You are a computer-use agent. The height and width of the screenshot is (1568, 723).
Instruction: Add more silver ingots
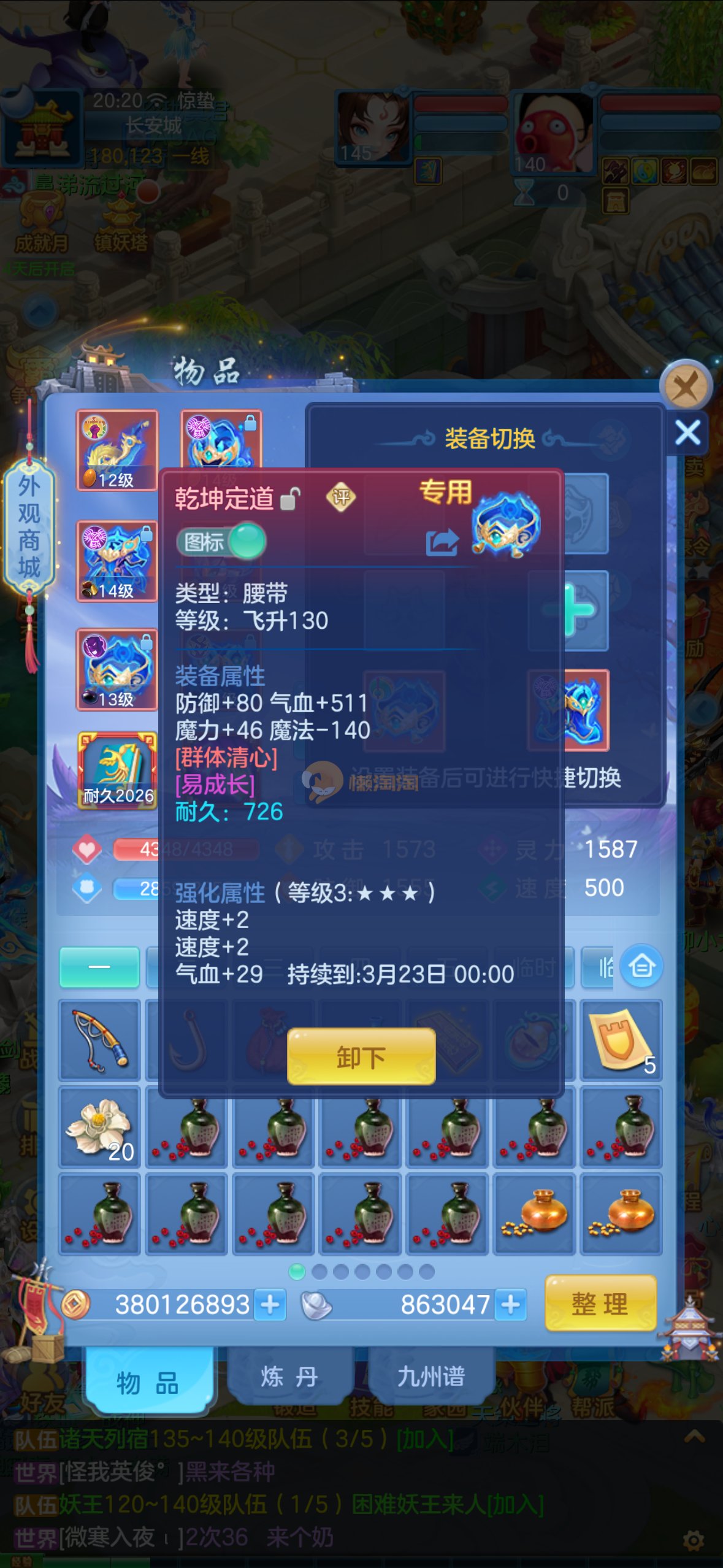tap(510, 1304)
